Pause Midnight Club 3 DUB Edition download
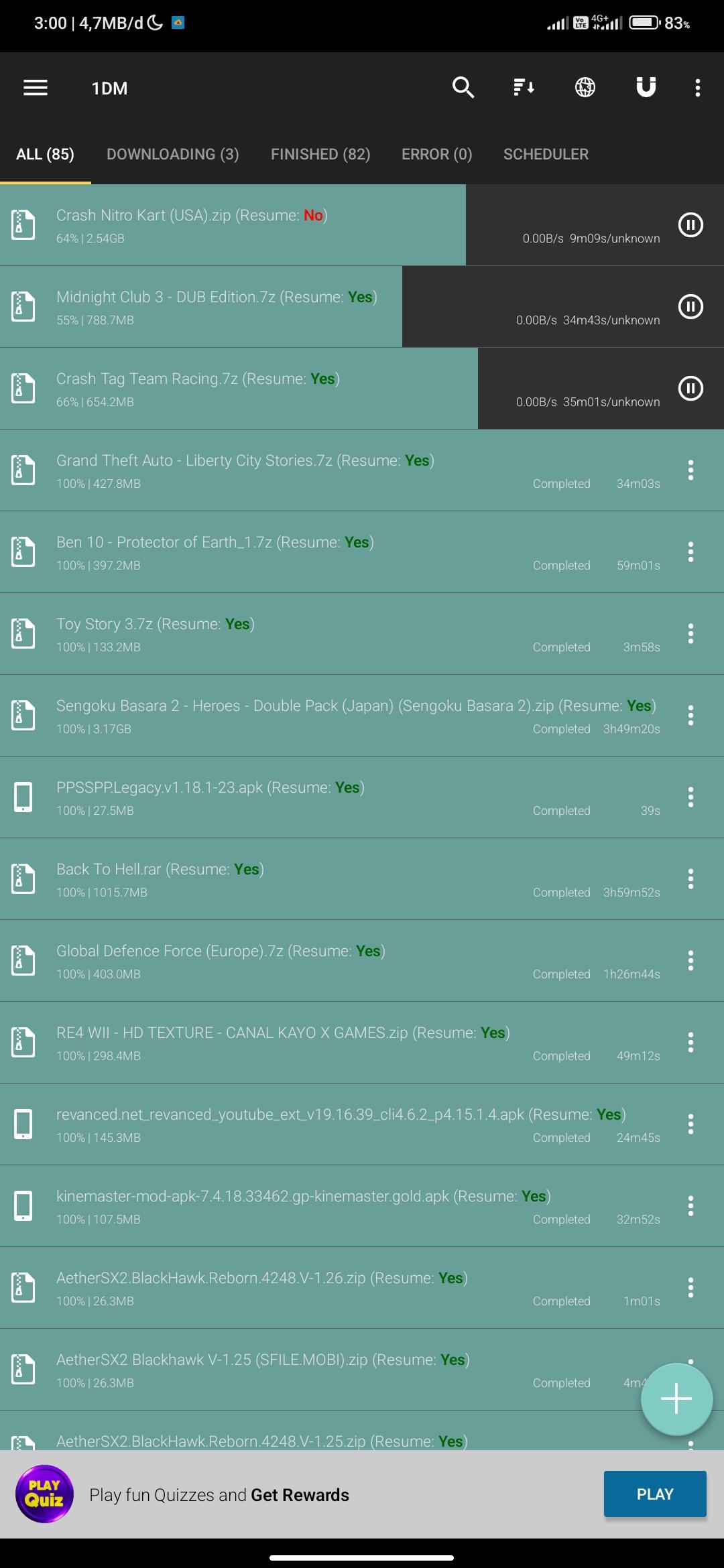Screen dimensions: 724x1568 point(690,306)
